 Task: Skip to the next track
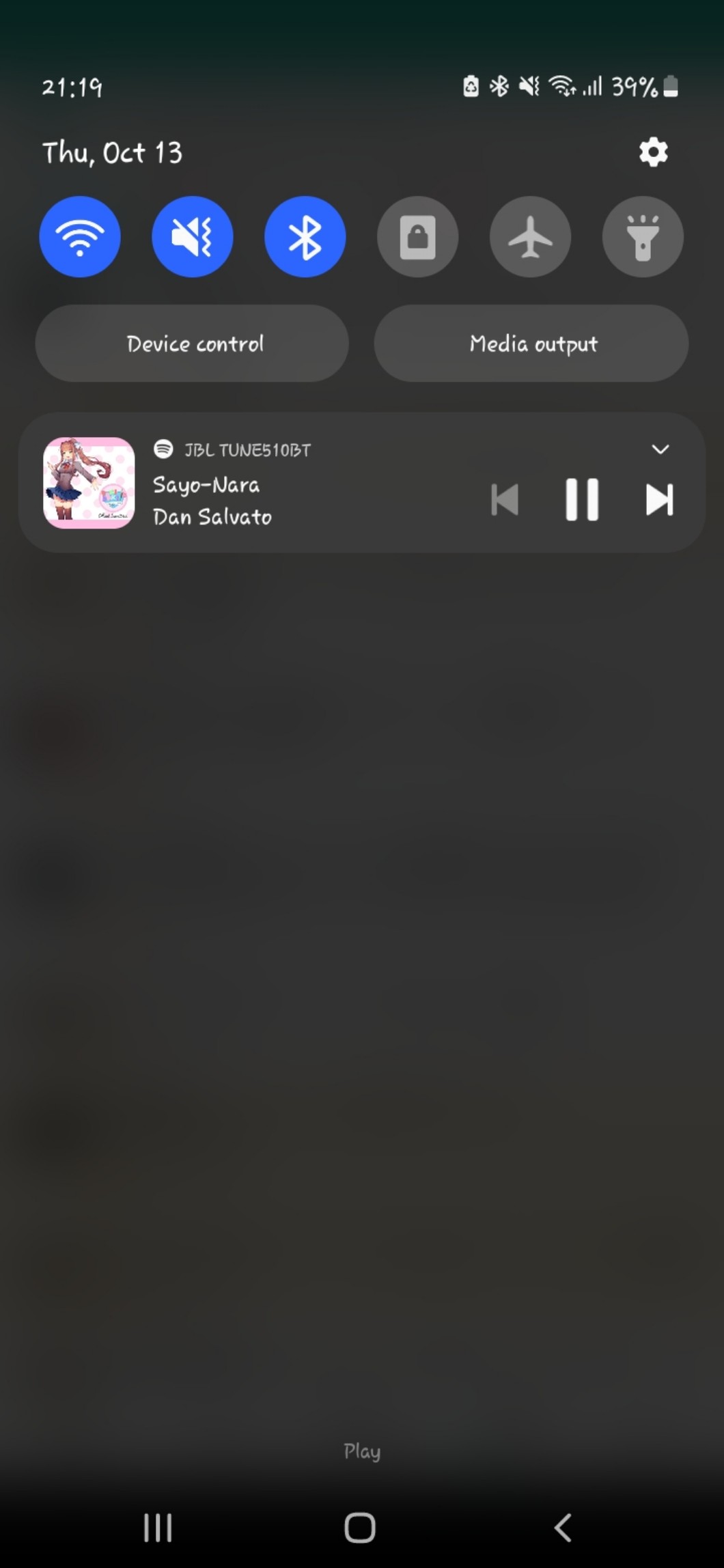(x=659, y=500)
